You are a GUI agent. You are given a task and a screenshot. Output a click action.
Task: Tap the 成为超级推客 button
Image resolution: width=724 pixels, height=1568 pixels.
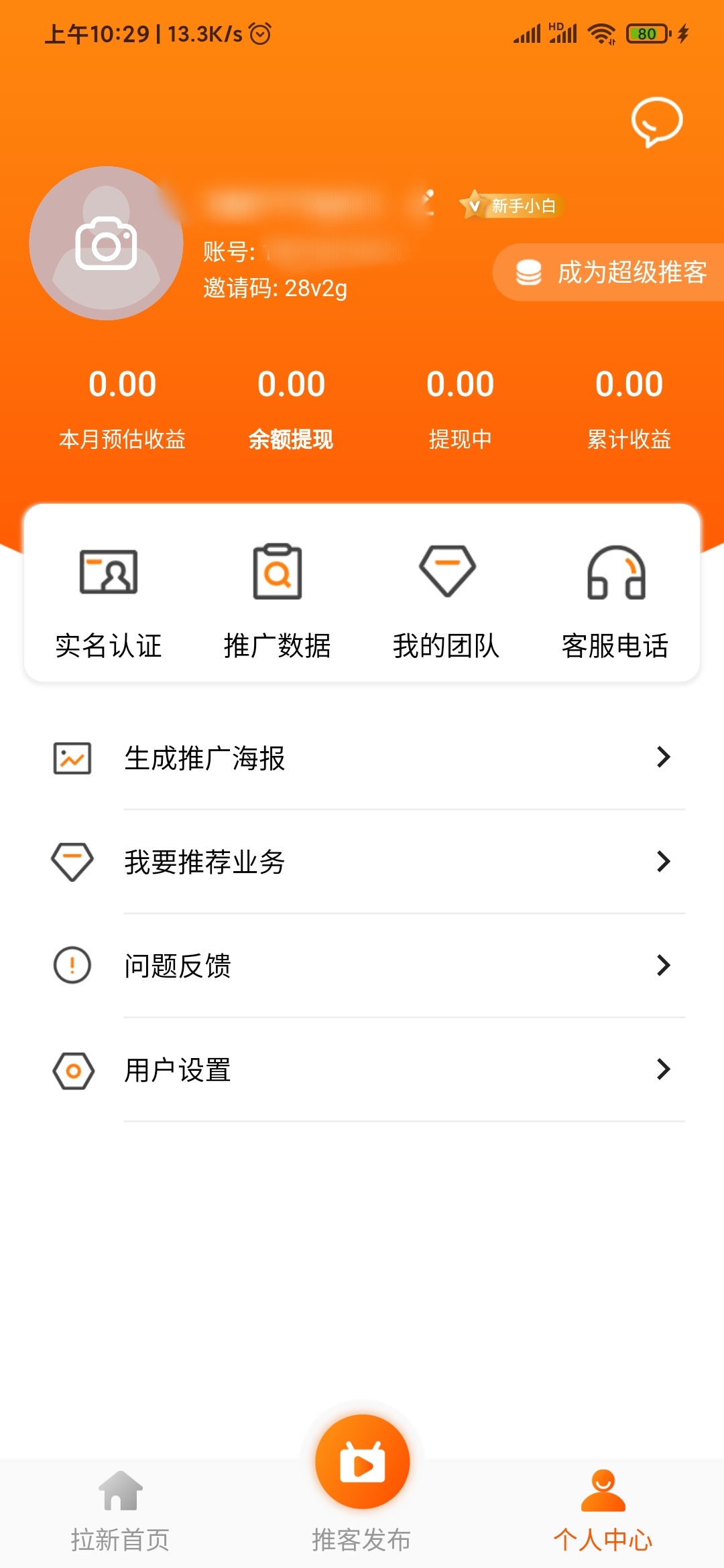pos(610,273)
